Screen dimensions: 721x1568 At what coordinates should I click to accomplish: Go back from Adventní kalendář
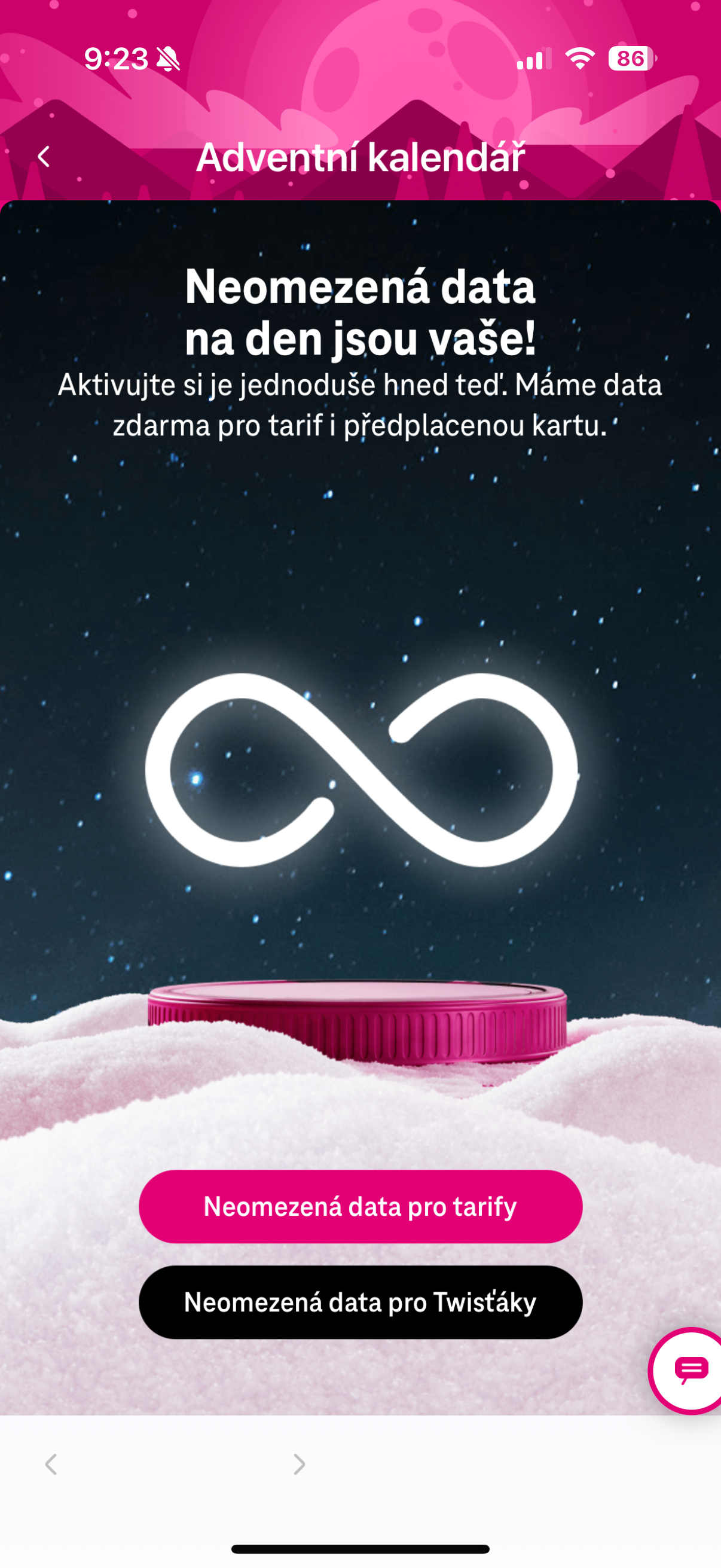point(43,157)
